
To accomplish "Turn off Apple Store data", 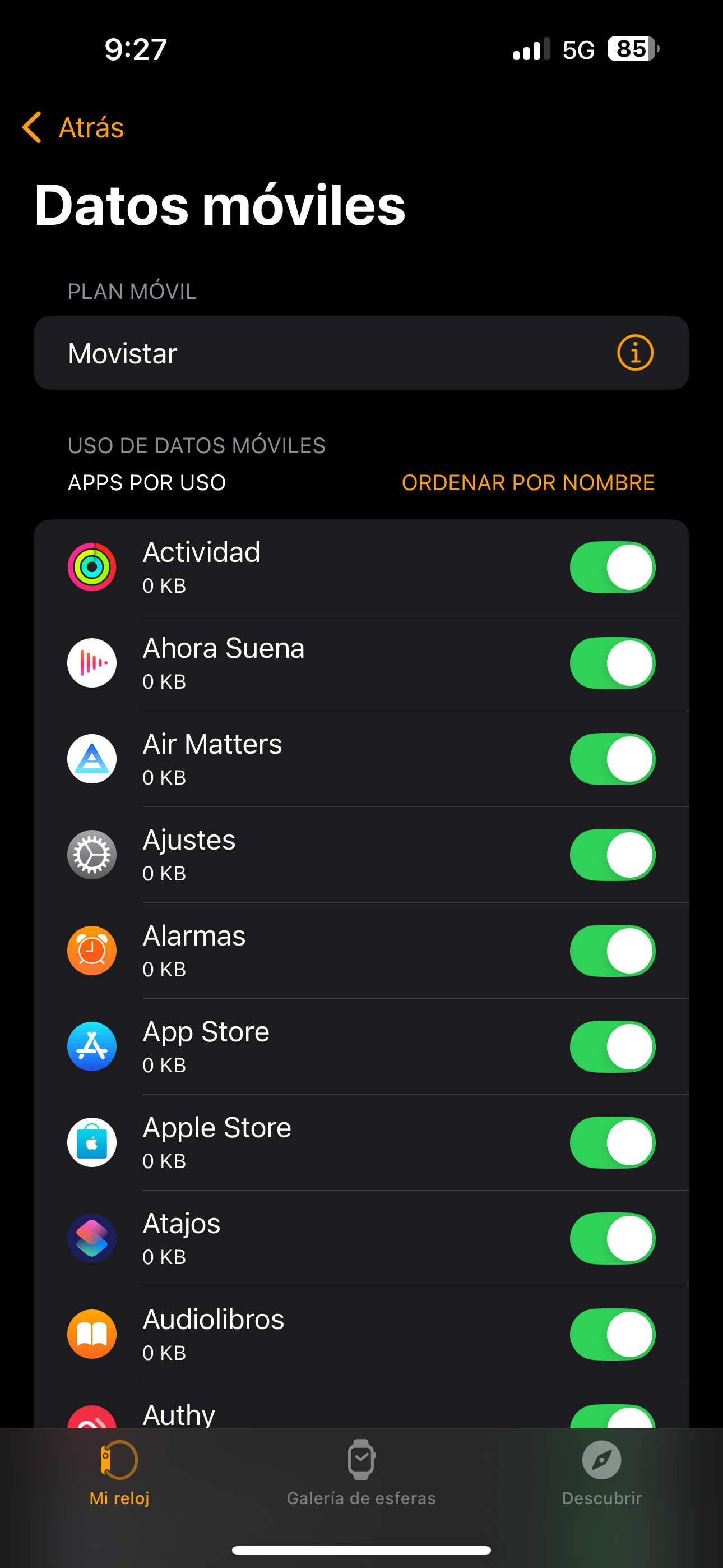I will tap(612, 1142).
